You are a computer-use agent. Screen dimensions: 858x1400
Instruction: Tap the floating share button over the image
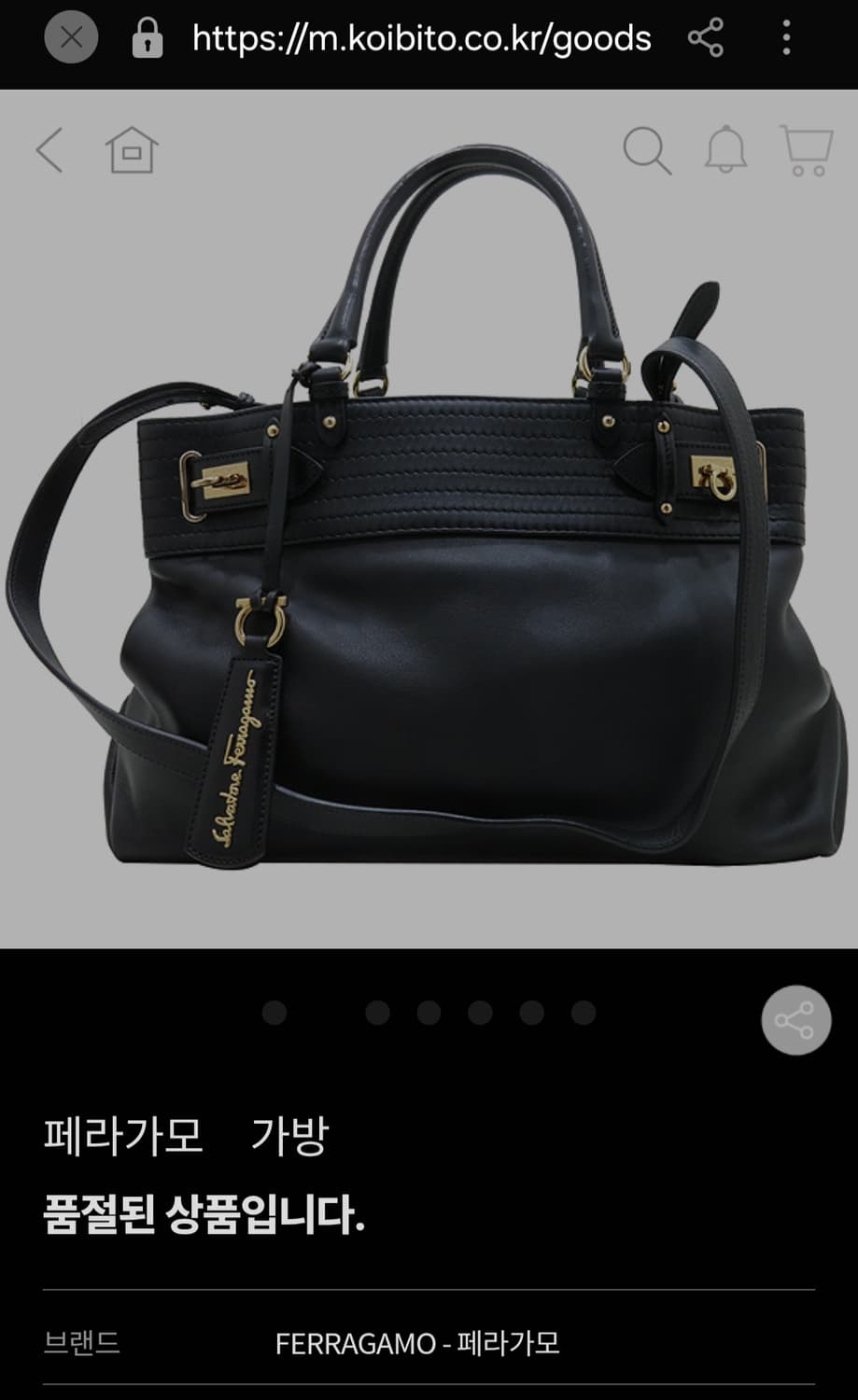pyautogui.click(x=795, y=1021)
